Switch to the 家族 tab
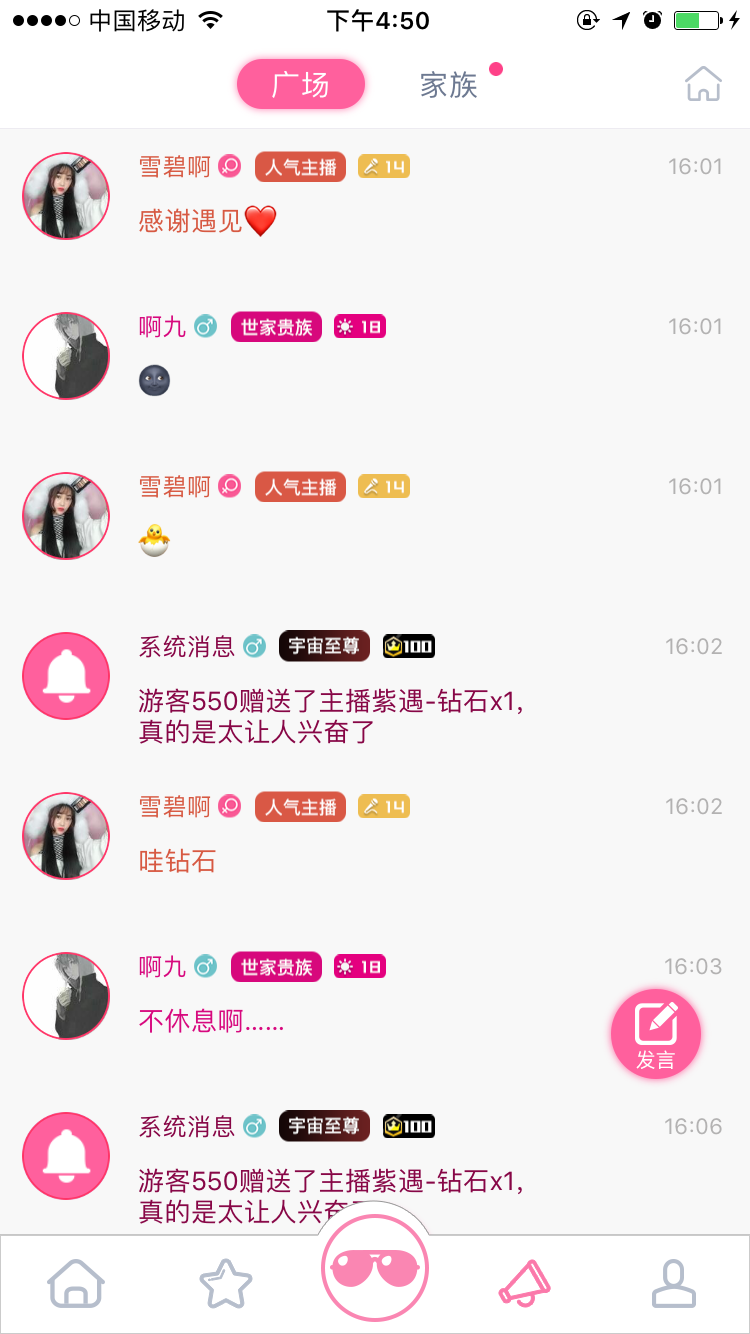Screen dimensions: 750x1334 point(449,85)
